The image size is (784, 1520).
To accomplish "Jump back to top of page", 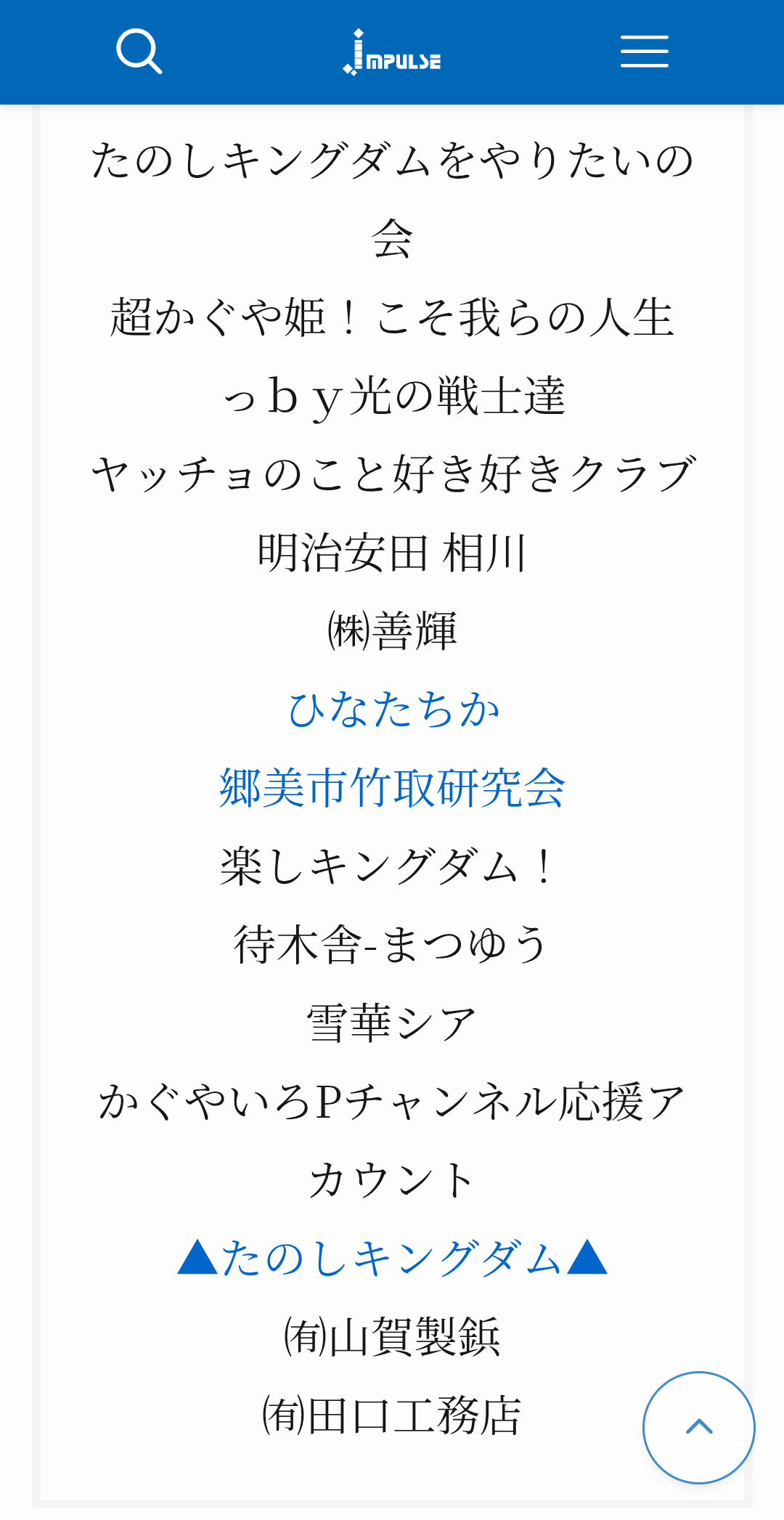I will click(699, 1427).
